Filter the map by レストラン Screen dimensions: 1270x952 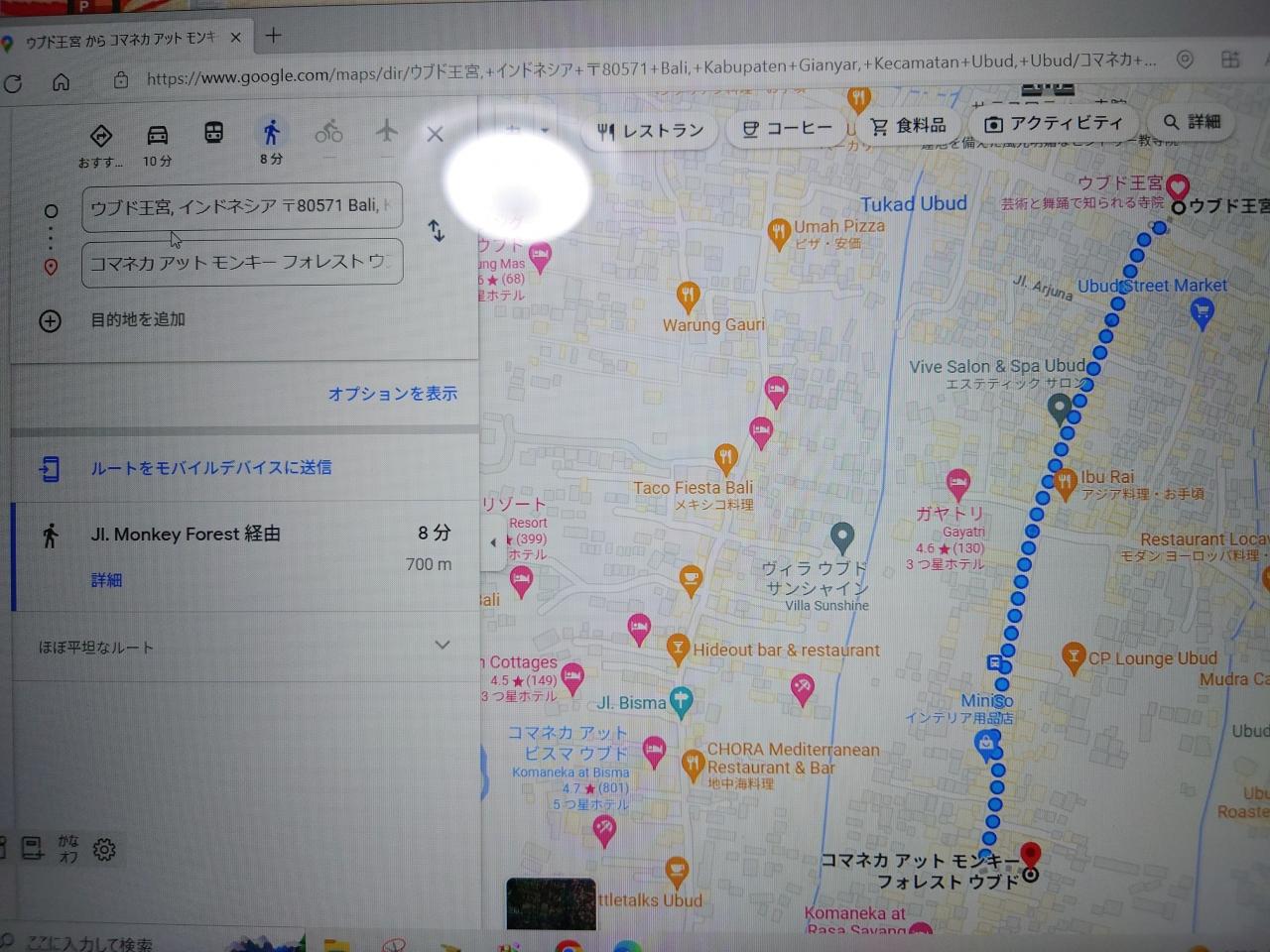point(651,130)
